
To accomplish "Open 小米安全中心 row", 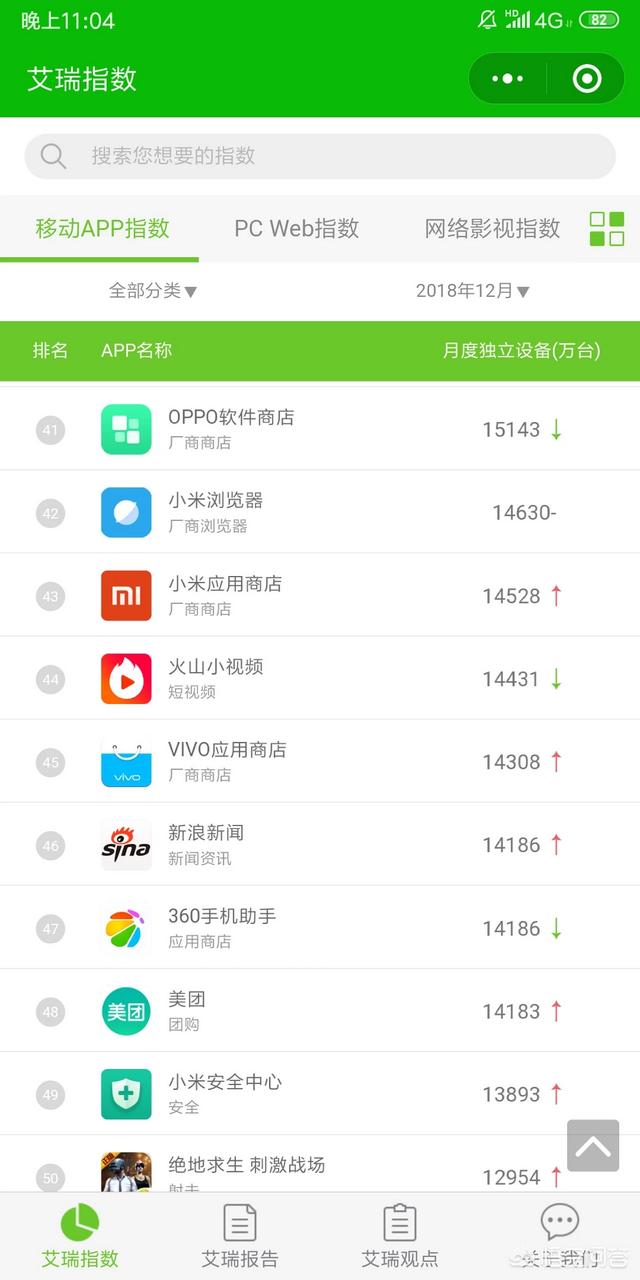I will [320, 1093].
